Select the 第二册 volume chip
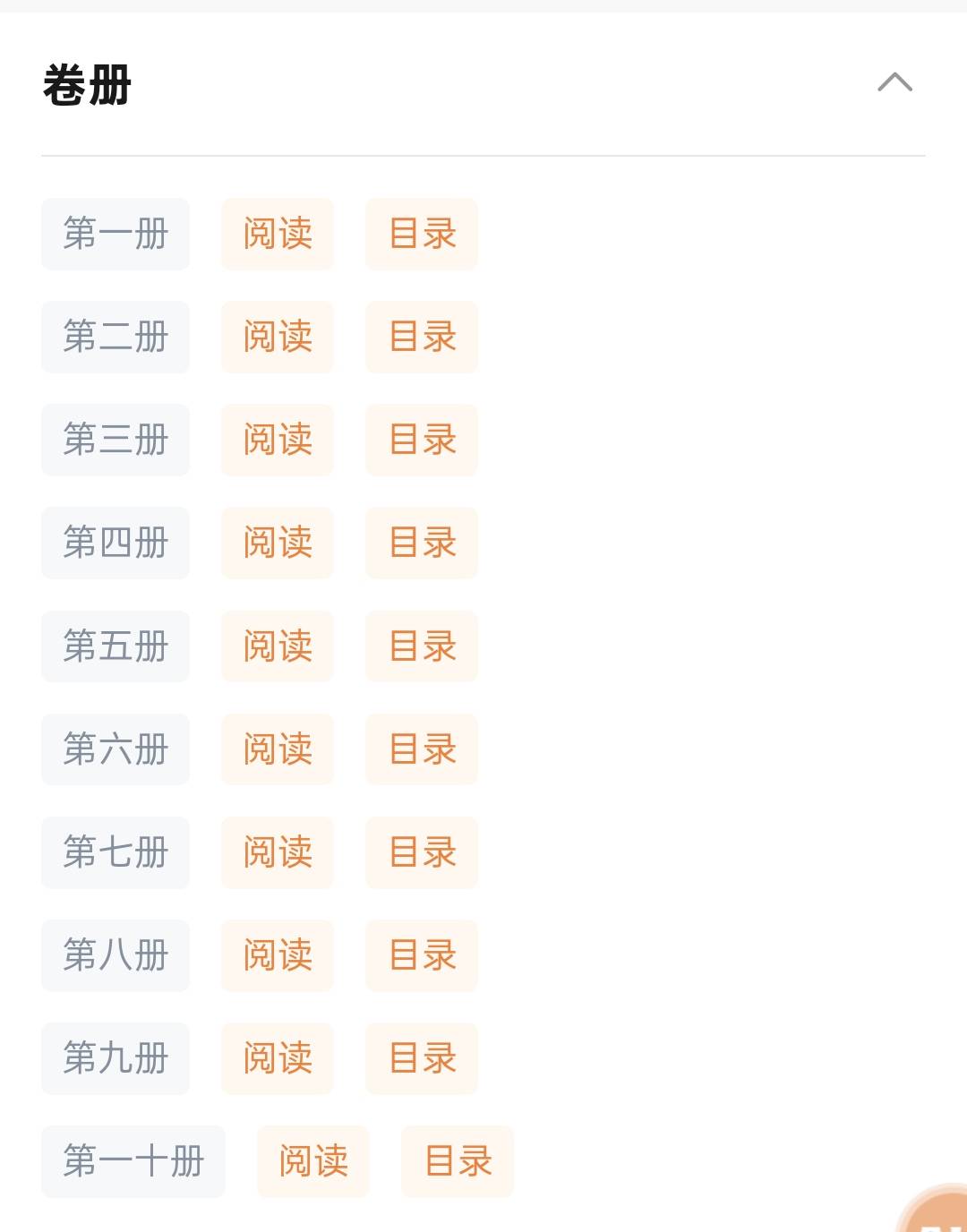This screenshot has height=1232, width=967. click(116, 337)
